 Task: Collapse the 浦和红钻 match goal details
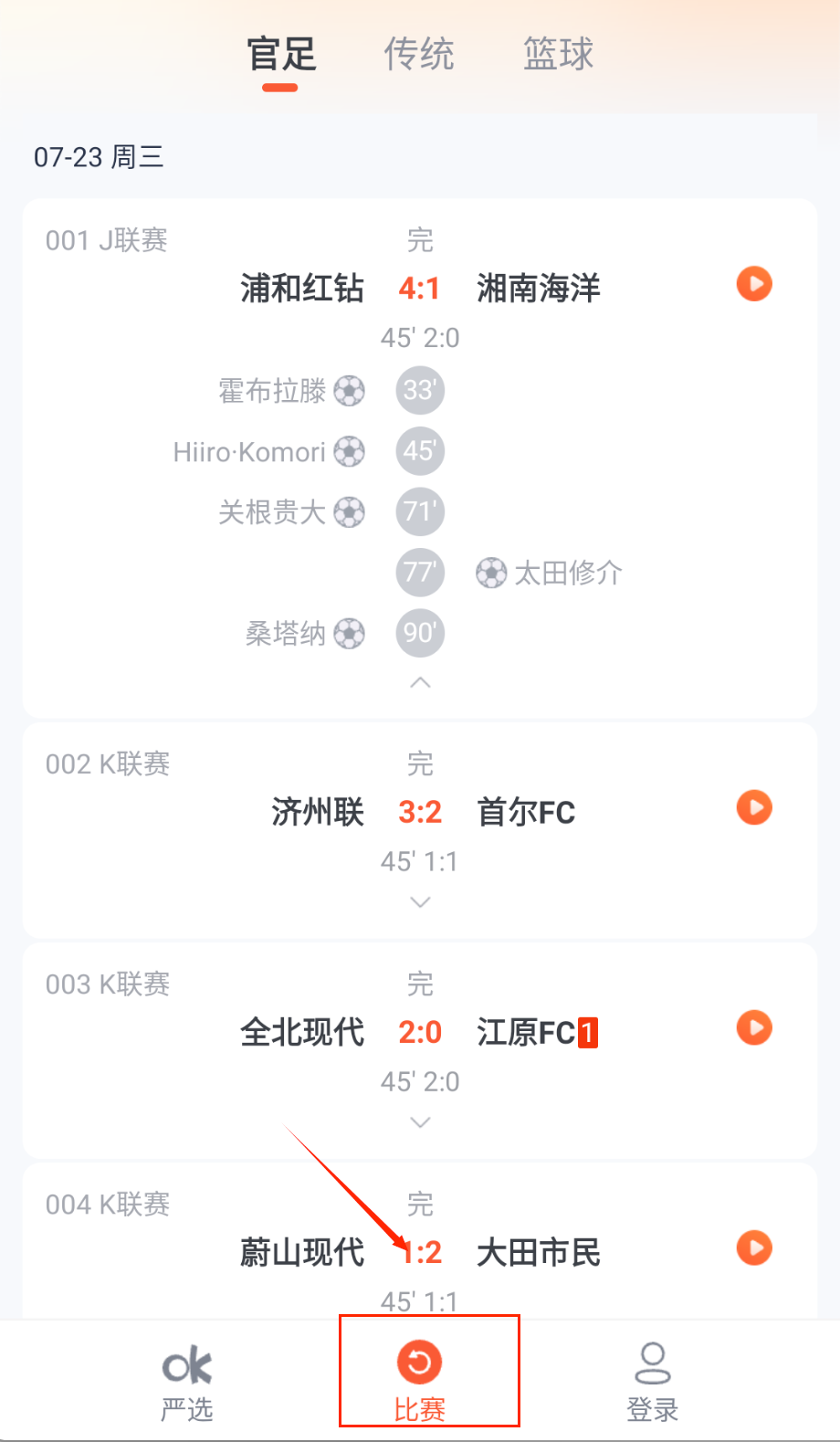point(420,682)
